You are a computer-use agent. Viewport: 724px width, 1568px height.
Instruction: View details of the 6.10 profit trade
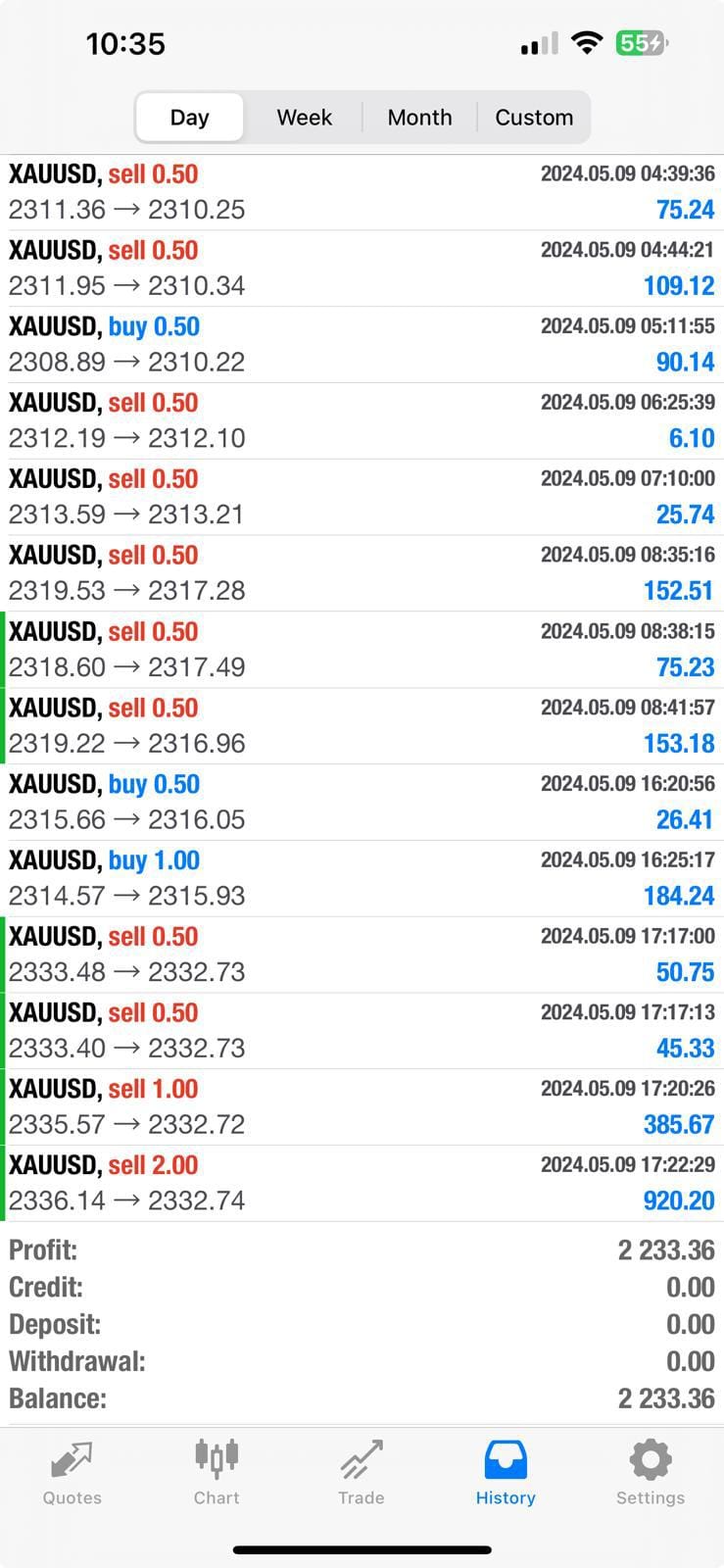click(x=362, y=420)
